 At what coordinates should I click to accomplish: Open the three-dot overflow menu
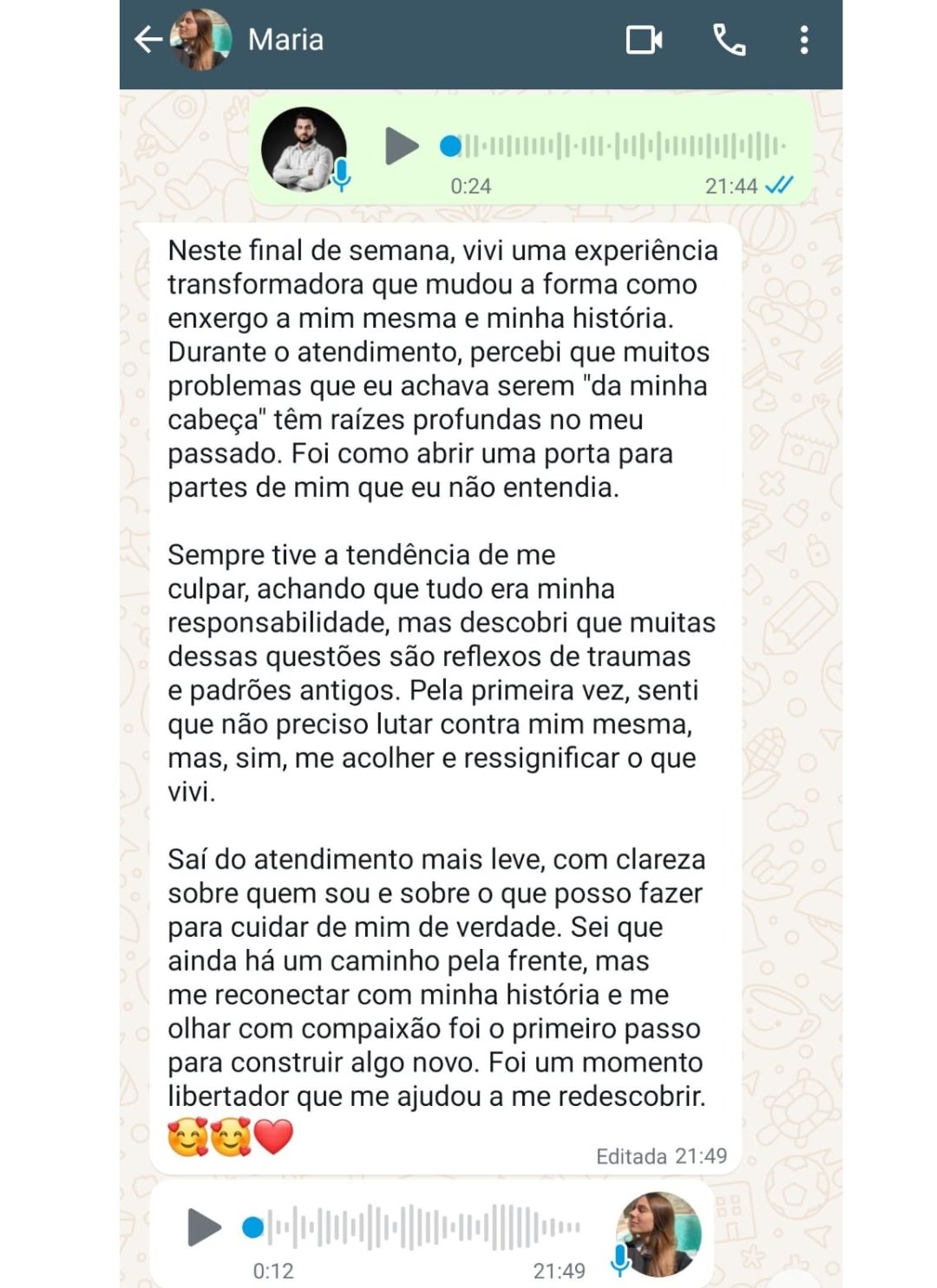[x=804, y=40]
